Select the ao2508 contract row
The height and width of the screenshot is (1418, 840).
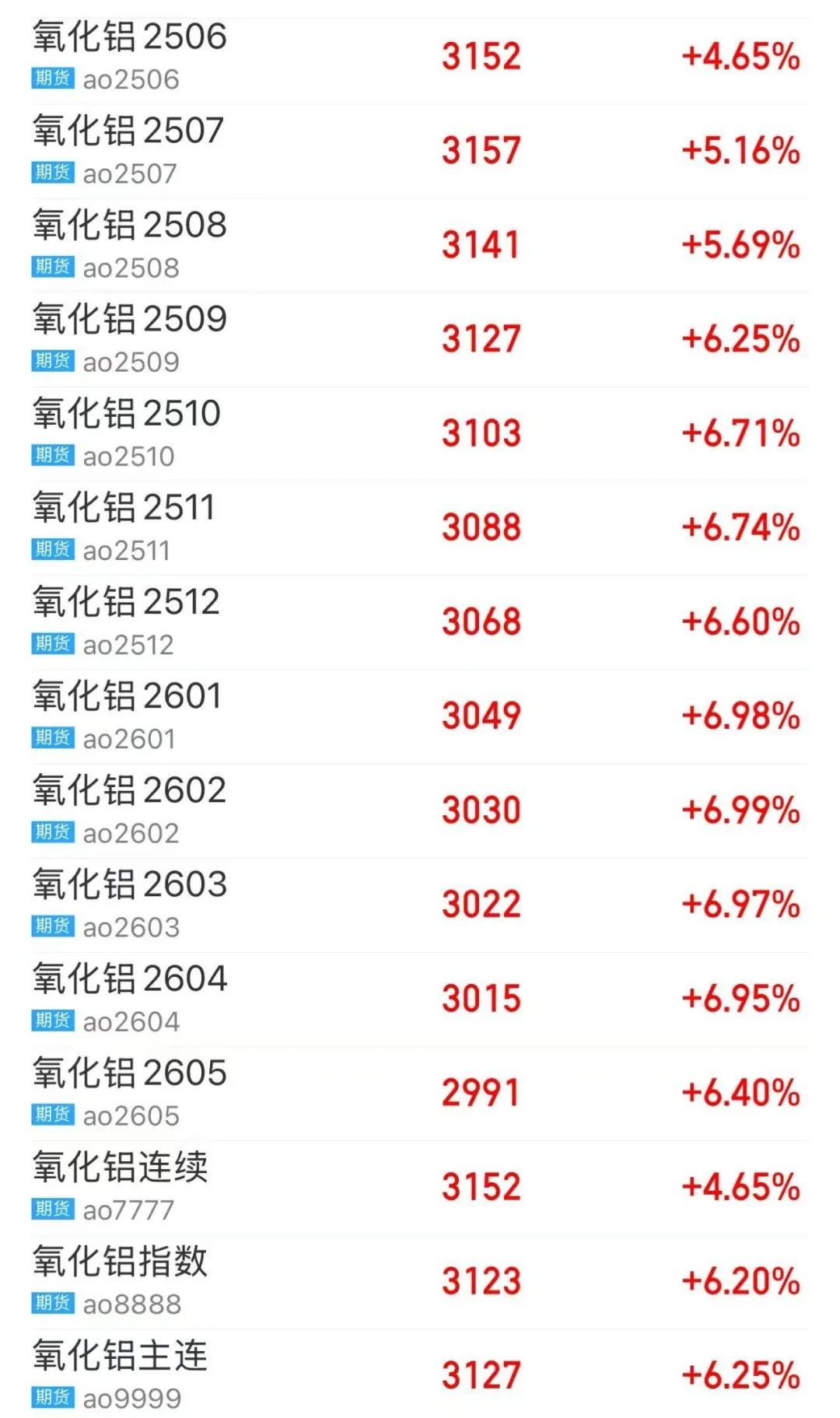[129, 244]
